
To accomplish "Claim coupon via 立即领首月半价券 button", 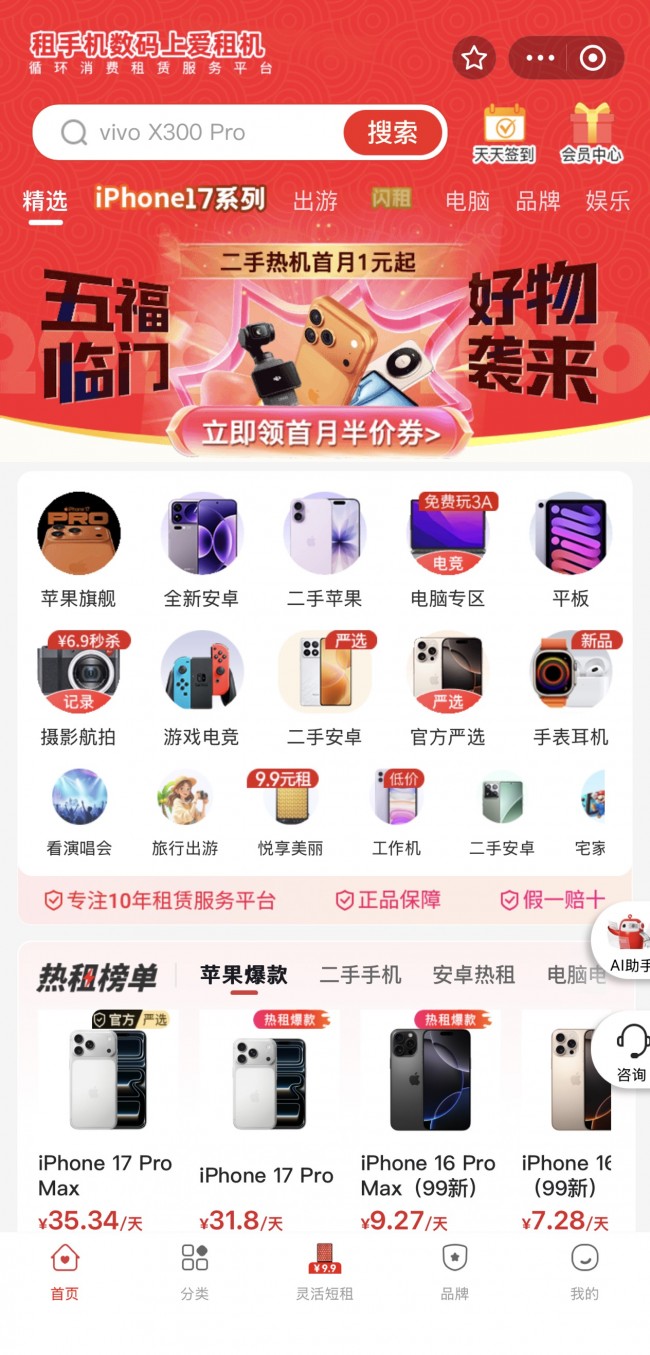I will click(x=321, y=433).
